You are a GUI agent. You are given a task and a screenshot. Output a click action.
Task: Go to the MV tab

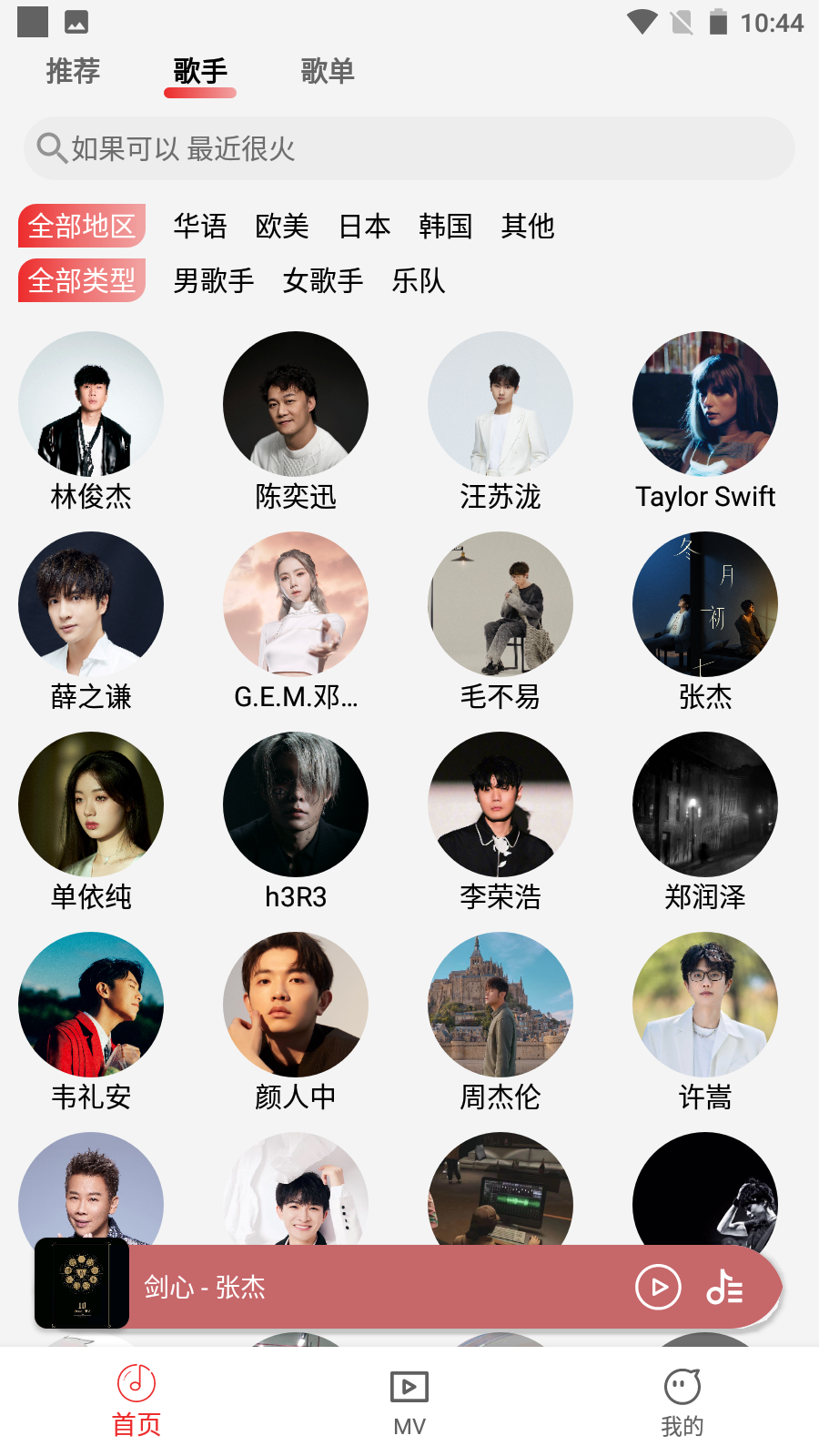pos(409,1401)
